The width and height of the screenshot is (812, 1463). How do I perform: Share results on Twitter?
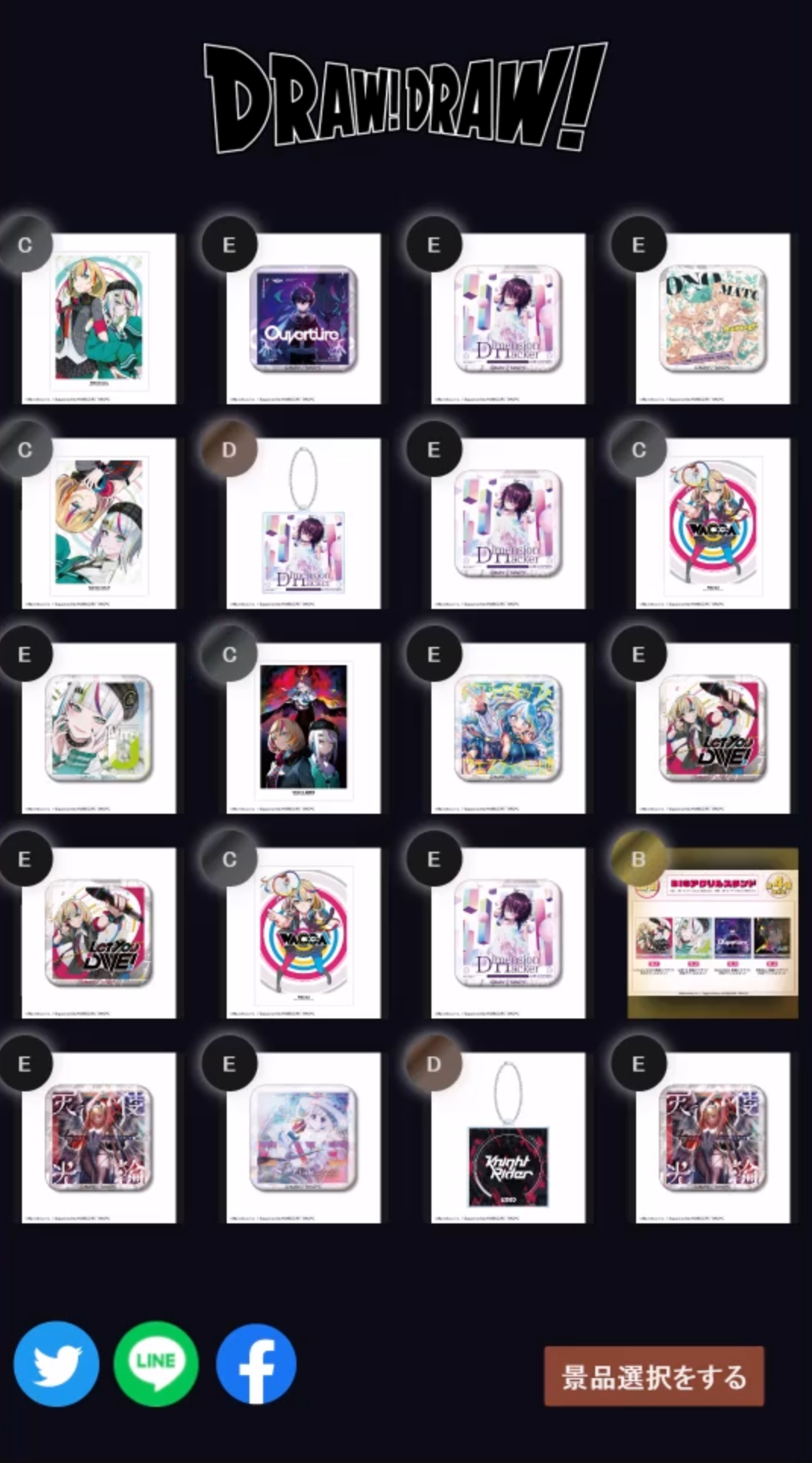click(56, 1364)
